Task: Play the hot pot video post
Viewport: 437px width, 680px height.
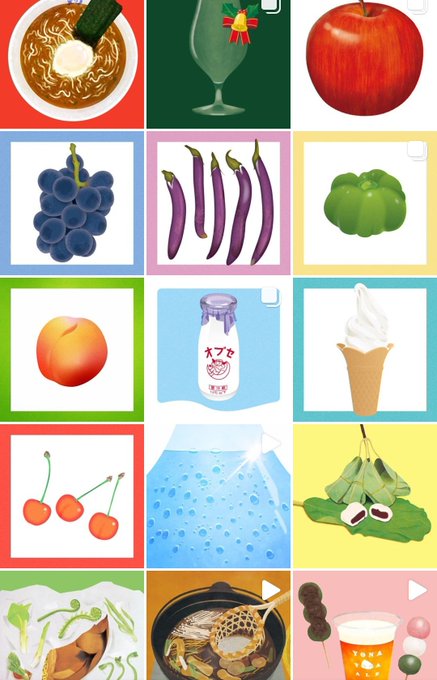Action: tap(218, 625)
